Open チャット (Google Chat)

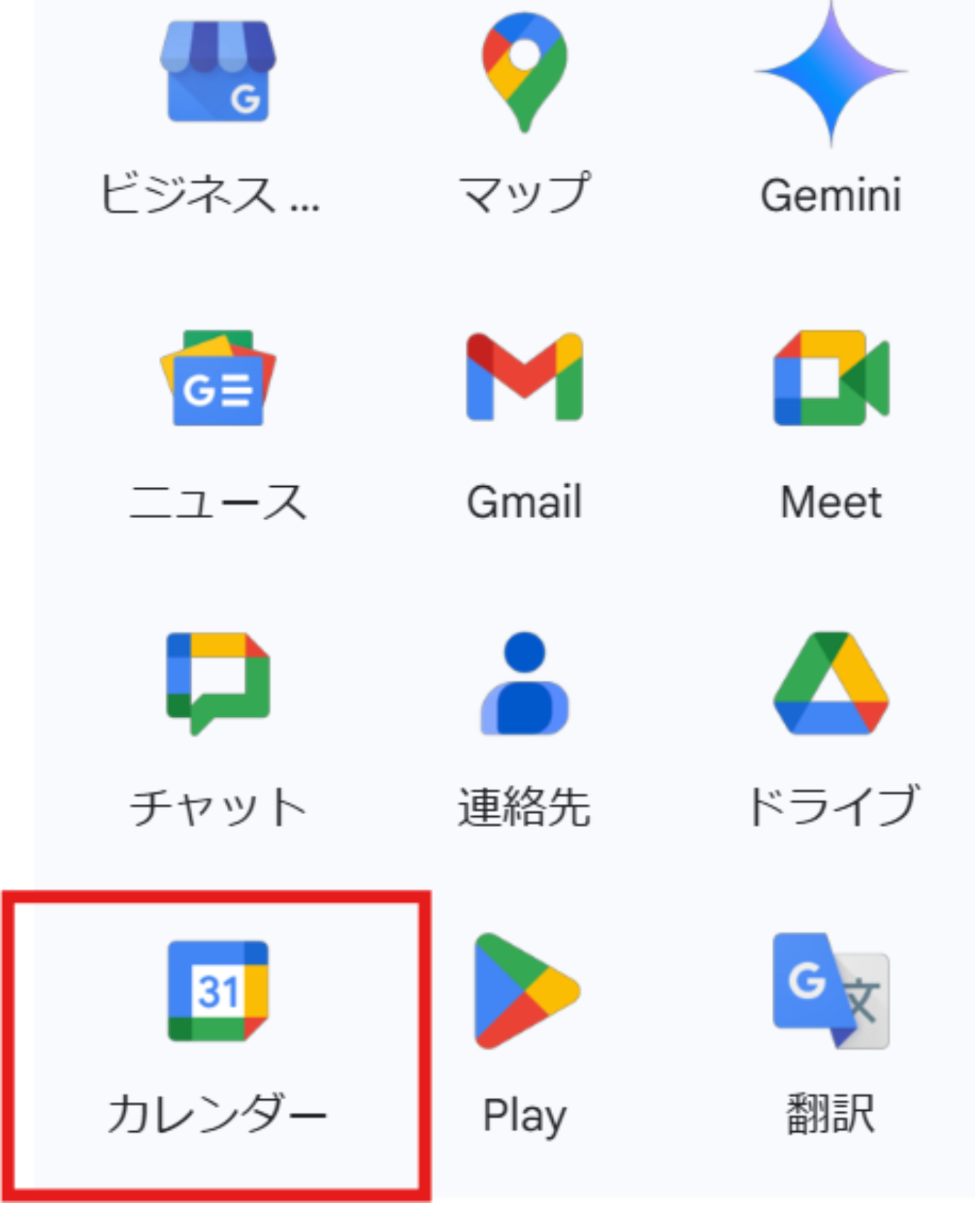tap(217, 683)
